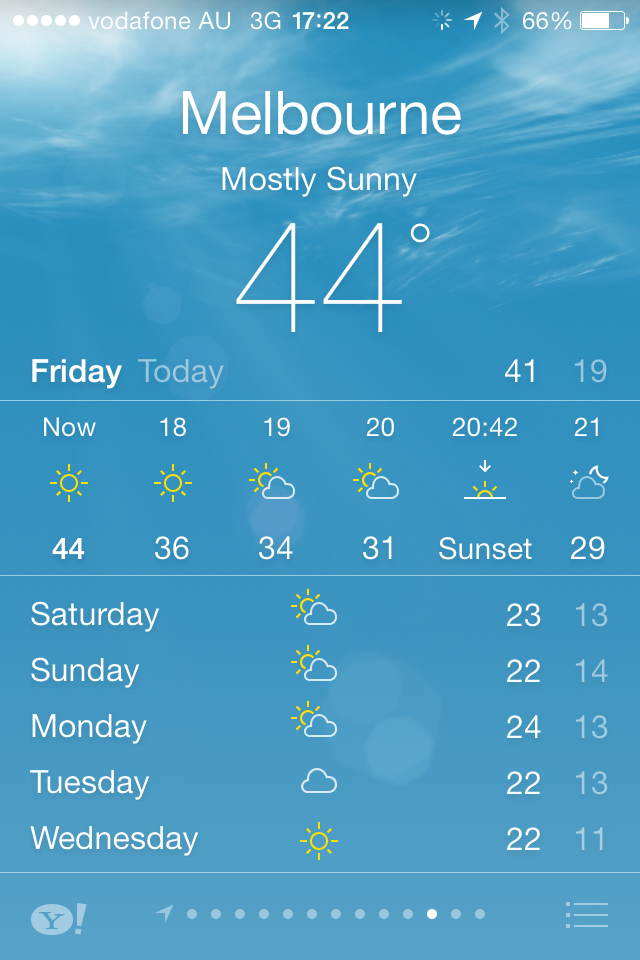640x960 pixels.
Task: Tap the page indicator dots
Action: 322,913
